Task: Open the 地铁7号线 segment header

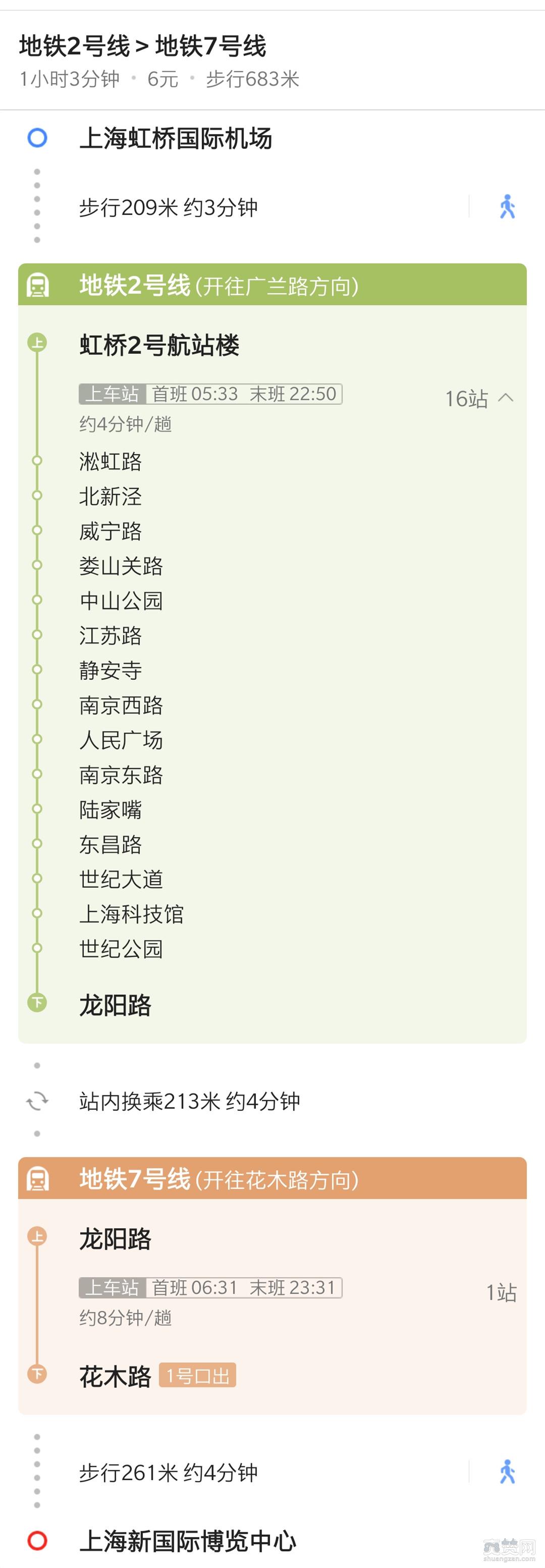Action: [272, 1178]
